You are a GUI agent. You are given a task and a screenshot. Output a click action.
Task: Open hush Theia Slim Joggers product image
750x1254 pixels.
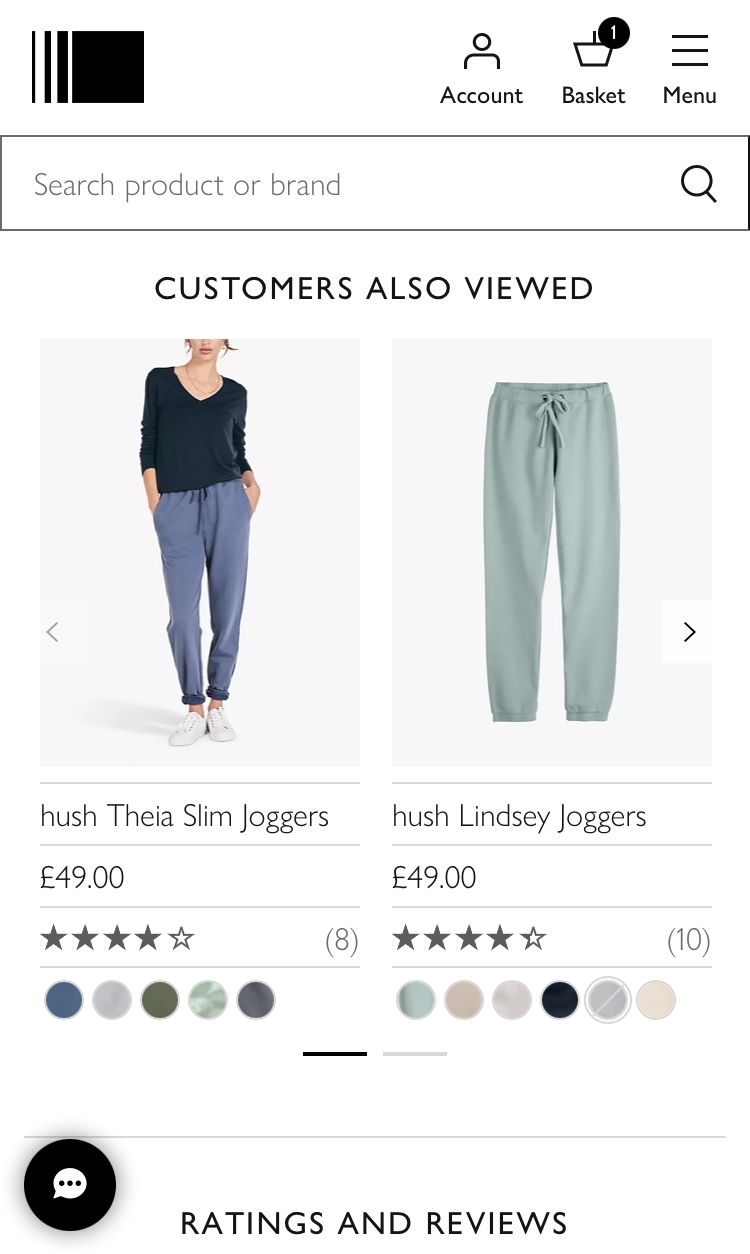(200, 552)
